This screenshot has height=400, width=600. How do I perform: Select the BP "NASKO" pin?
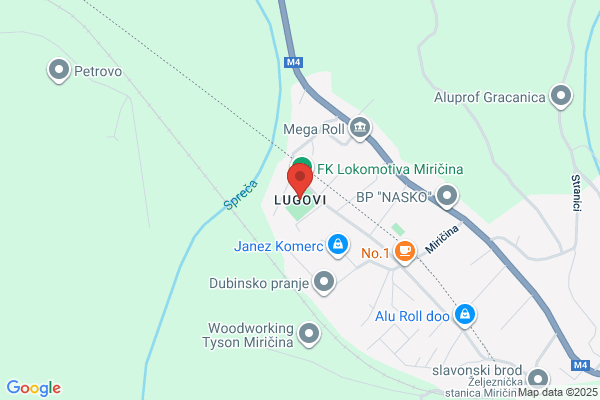pos(447,196)
